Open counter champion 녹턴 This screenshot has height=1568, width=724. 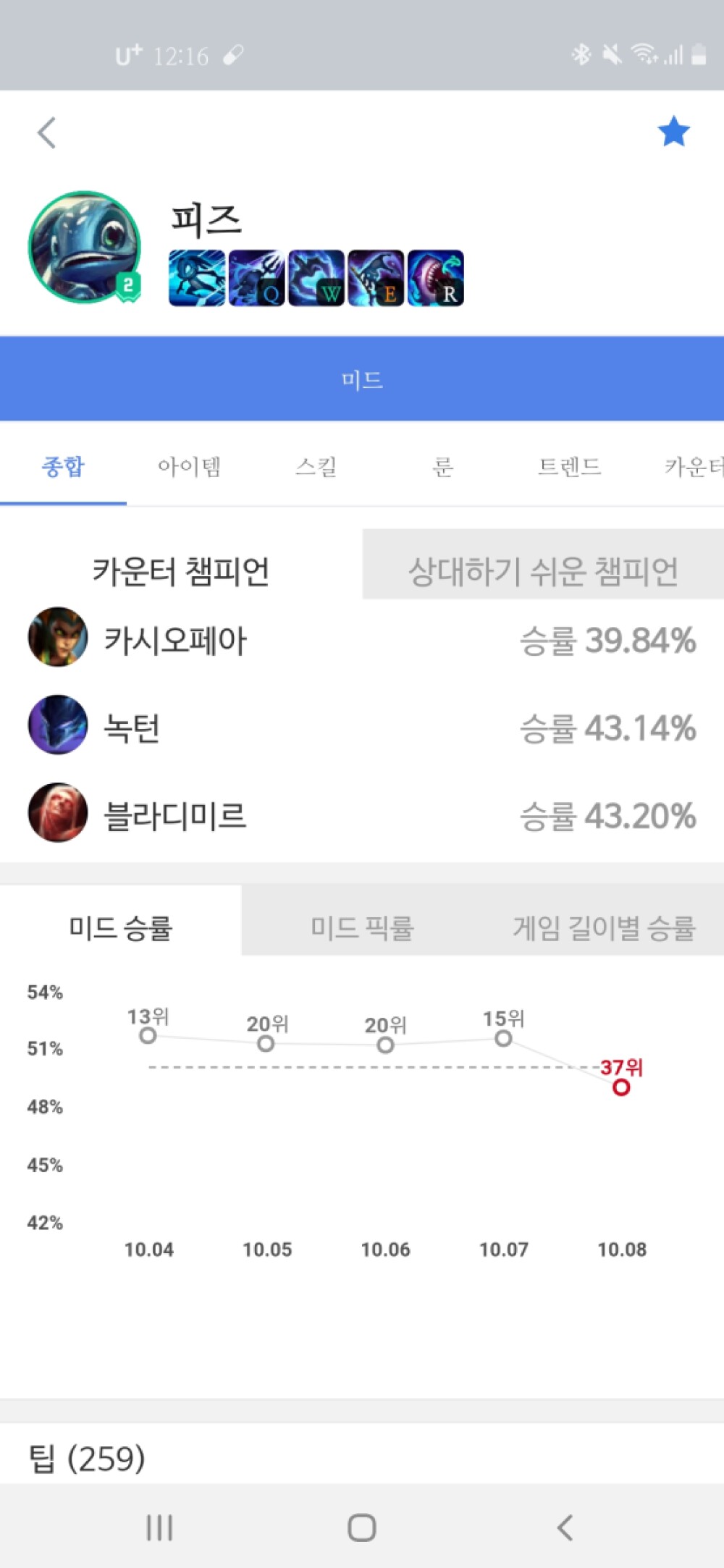coord(362,727)
